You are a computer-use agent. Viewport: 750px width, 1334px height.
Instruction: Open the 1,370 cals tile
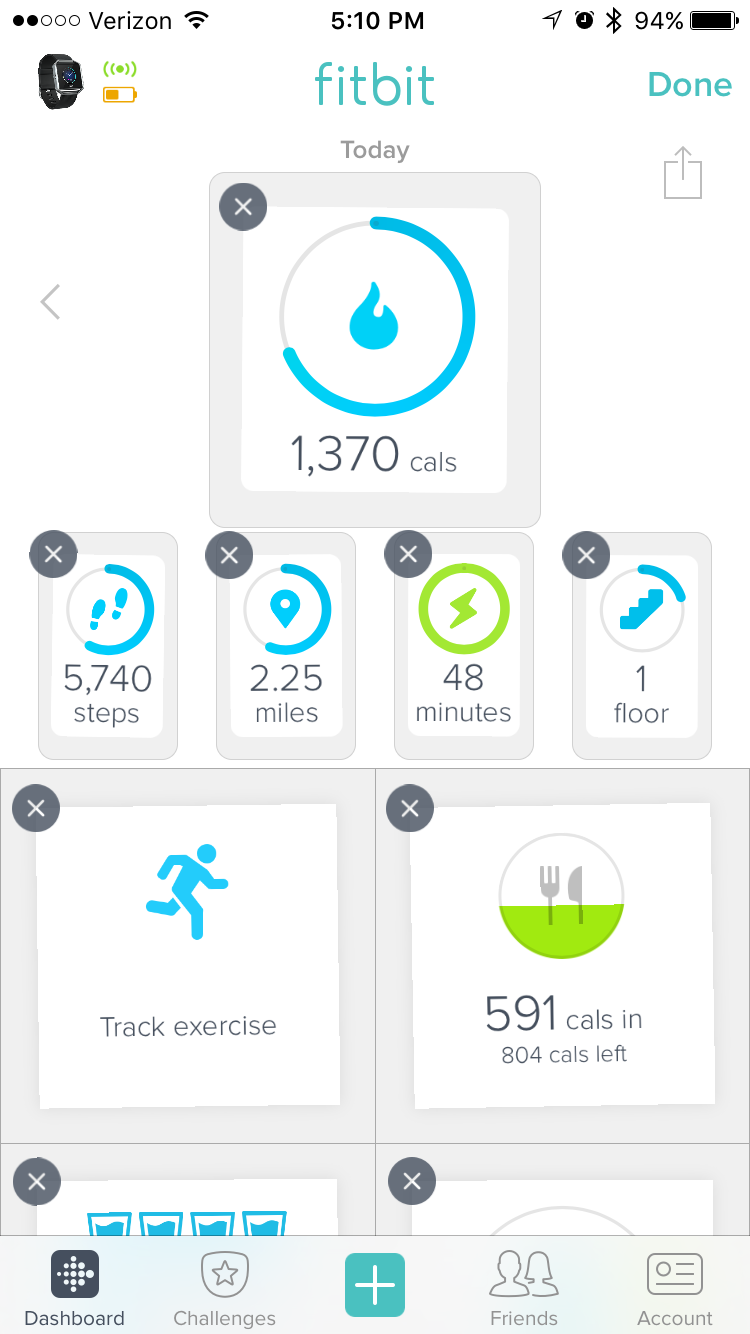[x=374, y=350]
